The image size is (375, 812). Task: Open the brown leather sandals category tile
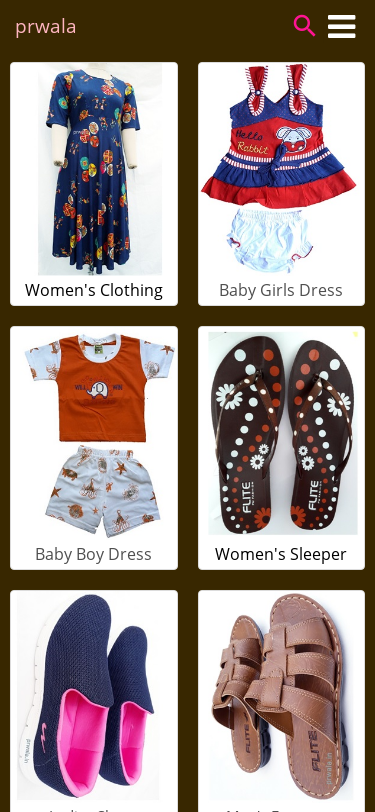tap(281, 701)
